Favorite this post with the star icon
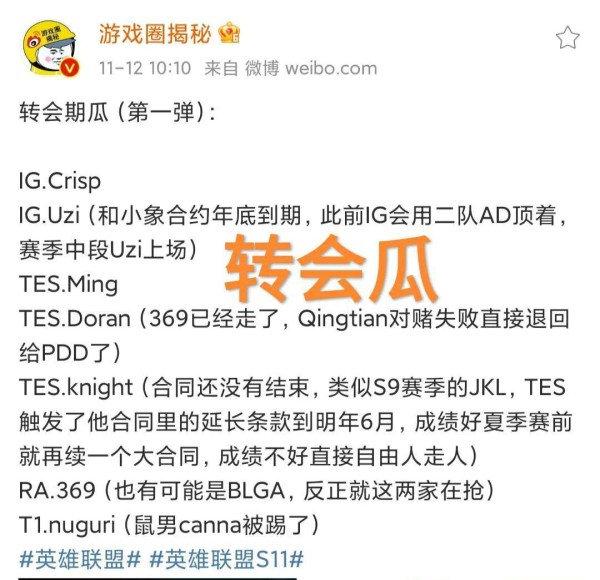This screenshot has height=580, width=600. (567, 38)
